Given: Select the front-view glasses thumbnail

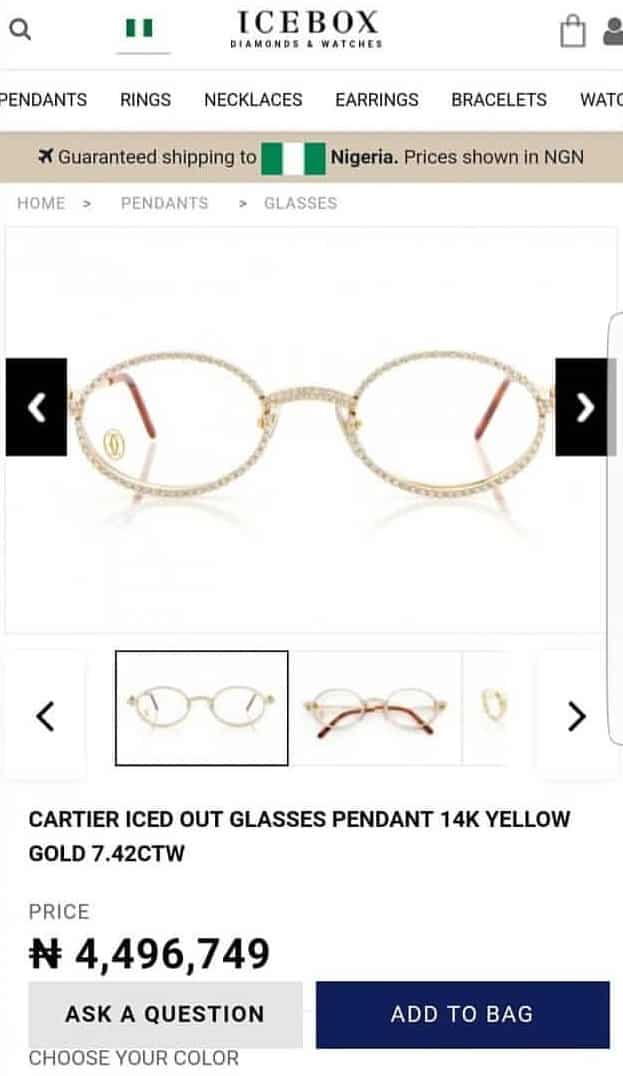Looking at the screenshot, I should [x=202, y=708].
